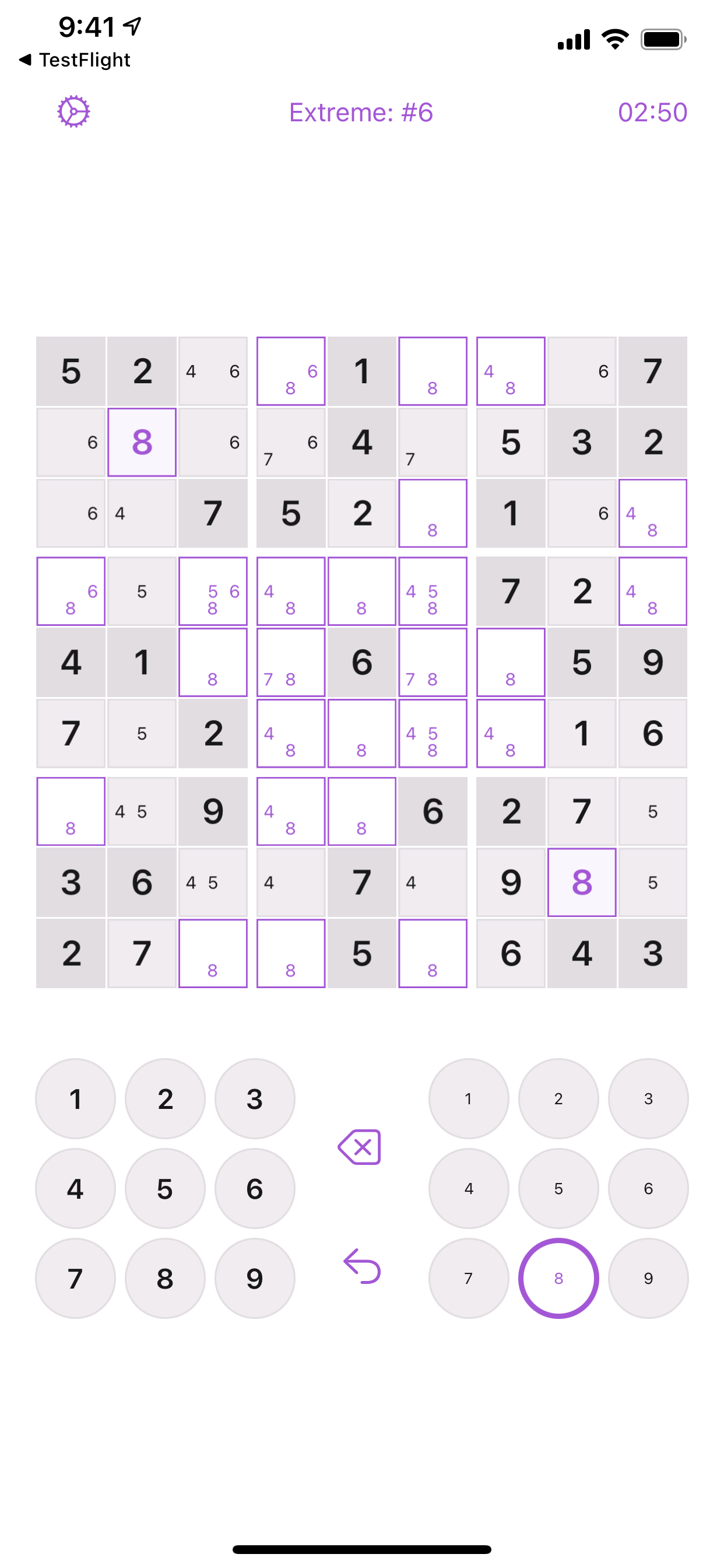
Task: Select number 9 on the left keypad
Action: (254, 1278)
